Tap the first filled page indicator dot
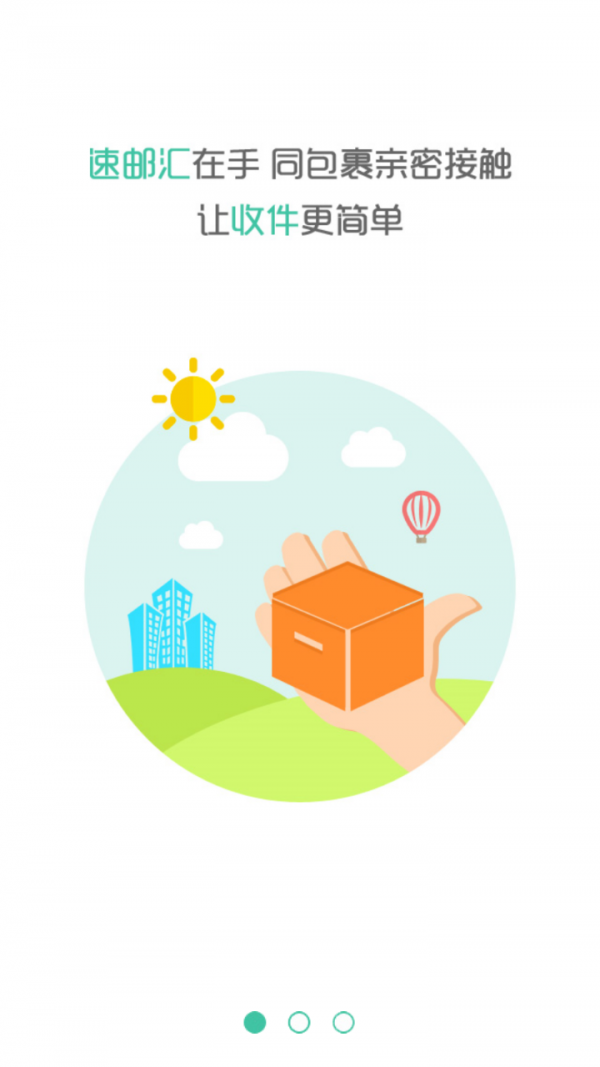Viewport: 600px width, 1067px height. pos(255,1022)
